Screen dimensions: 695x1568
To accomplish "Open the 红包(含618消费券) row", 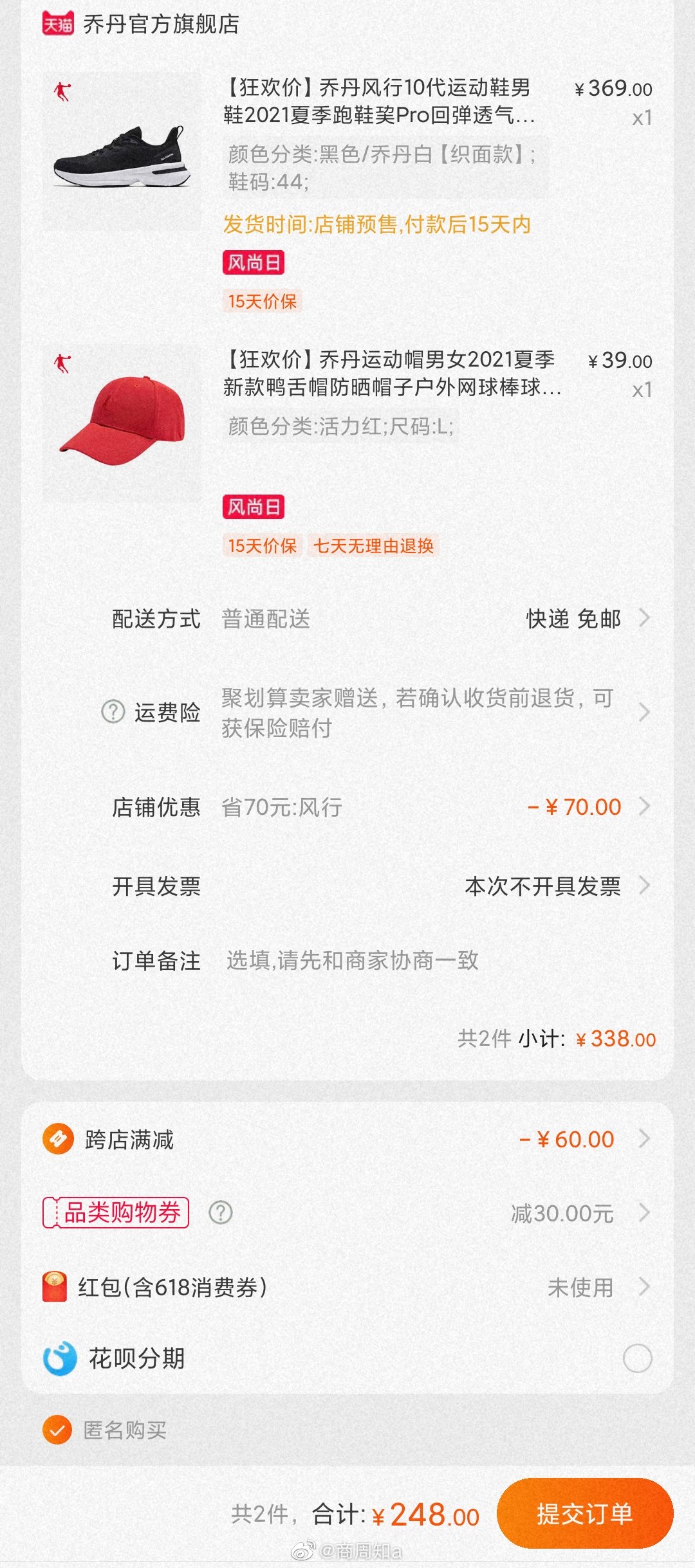I will [347, 1287].
